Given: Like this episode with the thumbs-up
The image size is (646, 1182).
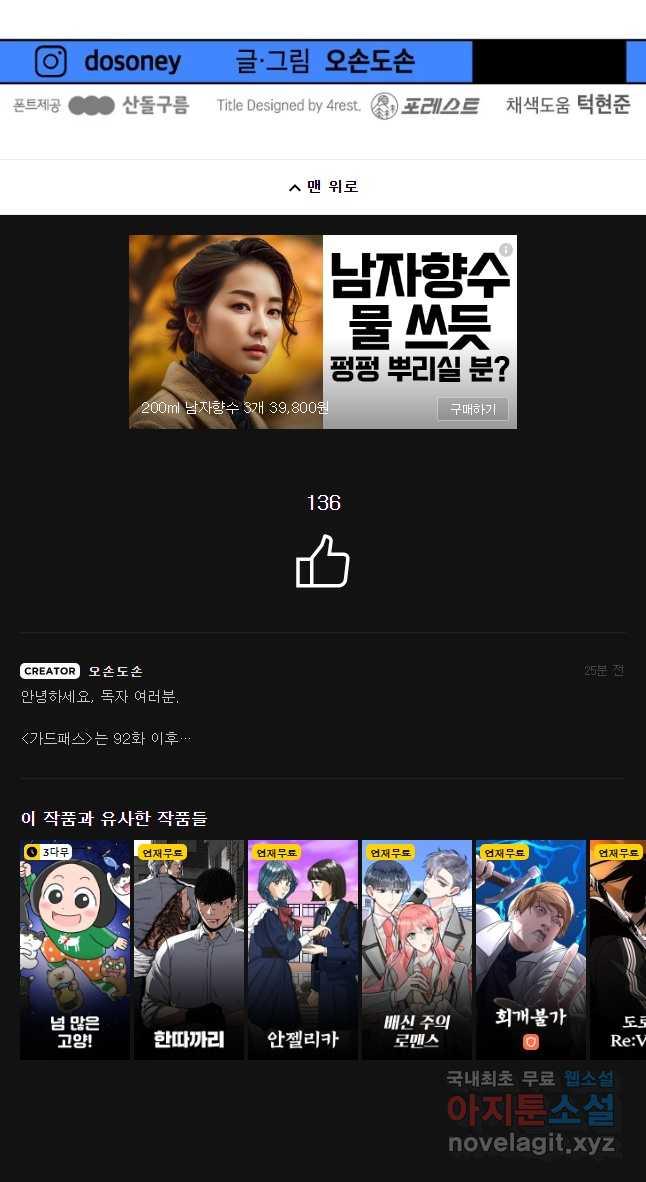Looking at the screenshot, I should [x=323, y=561].
